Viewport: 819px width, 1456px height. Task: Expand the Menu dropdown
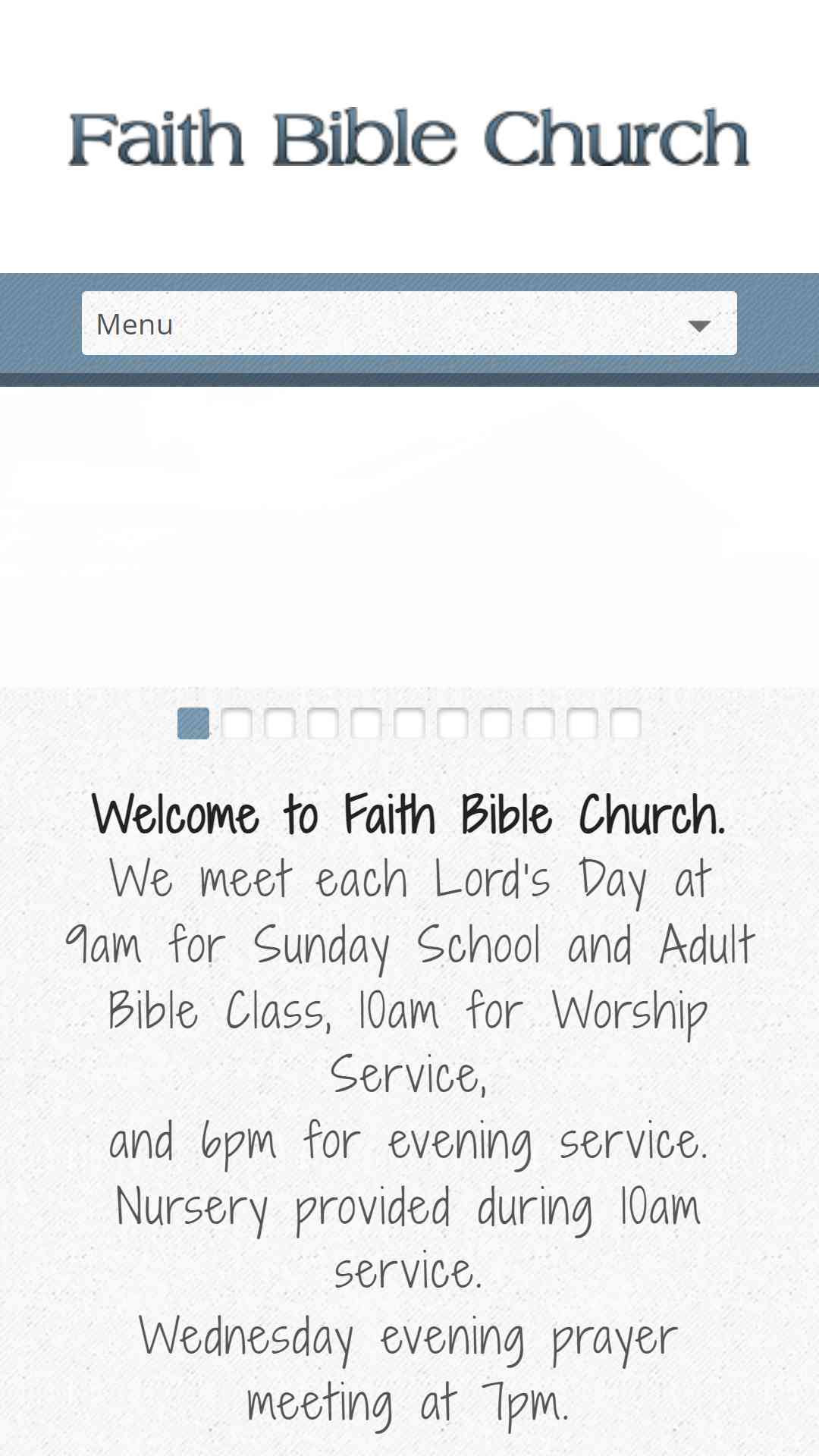click(x=409, y=323)
